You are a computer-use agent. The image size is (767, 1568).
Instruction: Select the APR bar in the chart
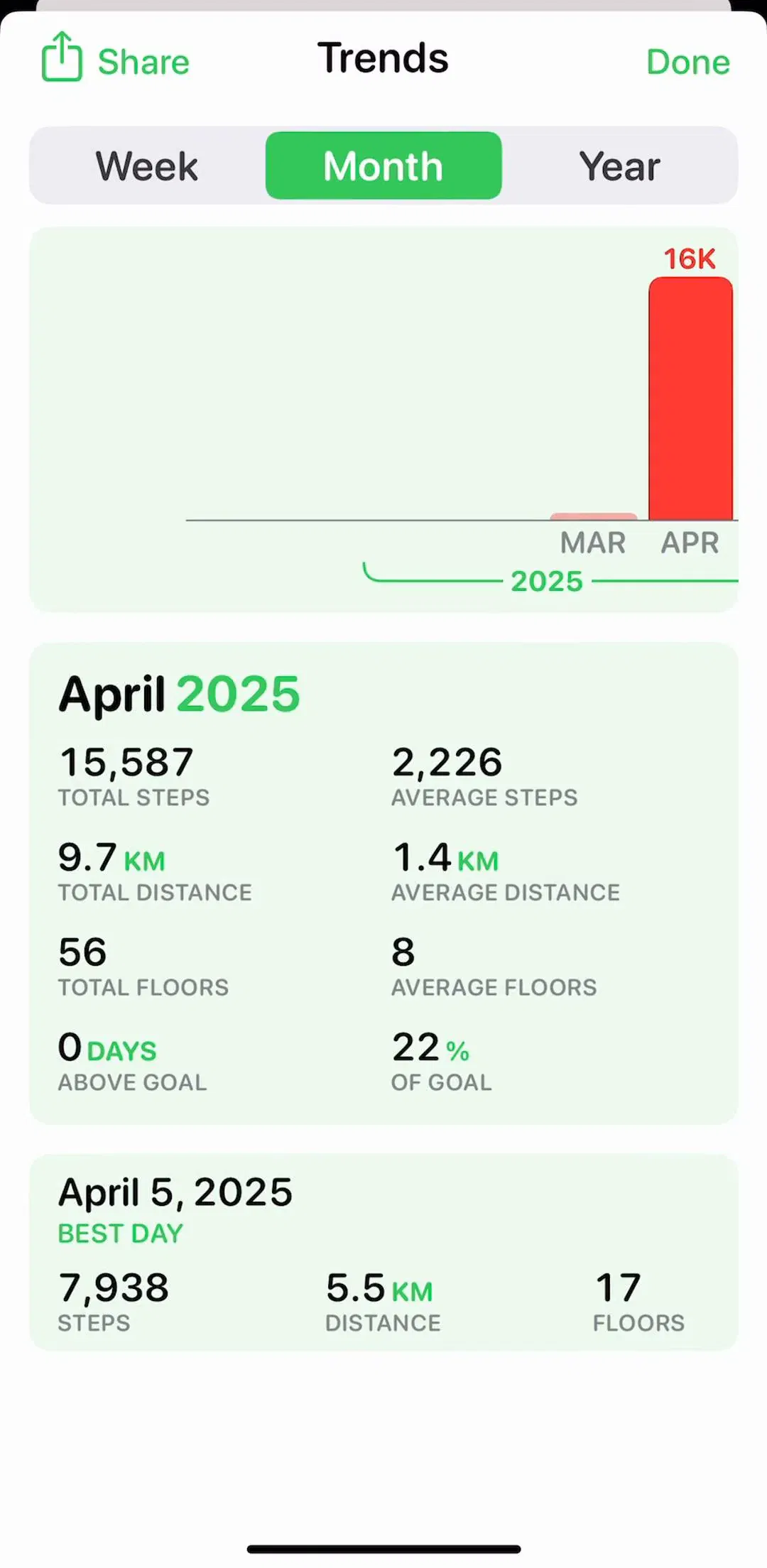click(690, 398)
